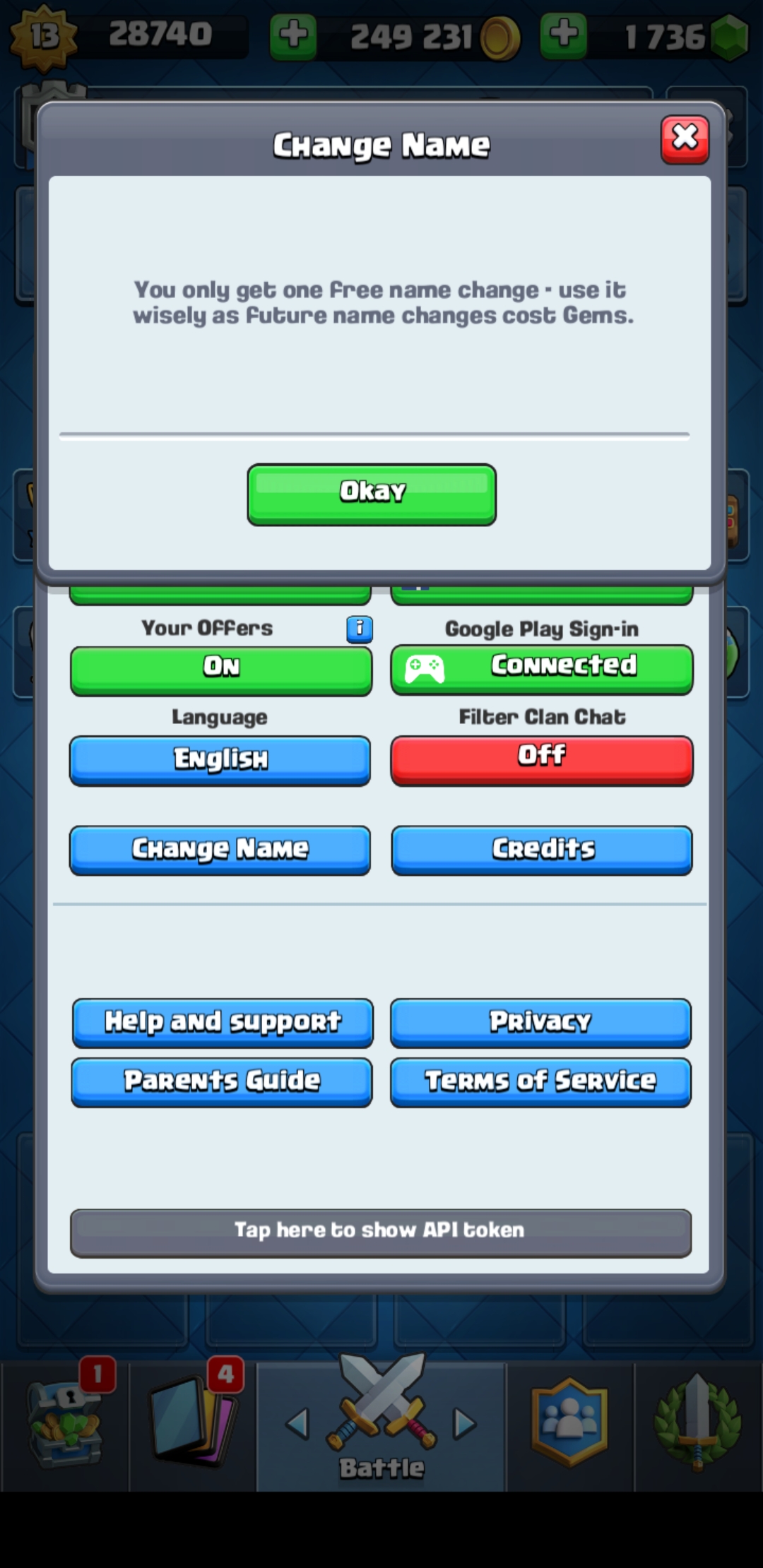Open Parents Guide
The height and width of the screenshot is (1568, 763).
point(222,1082)
